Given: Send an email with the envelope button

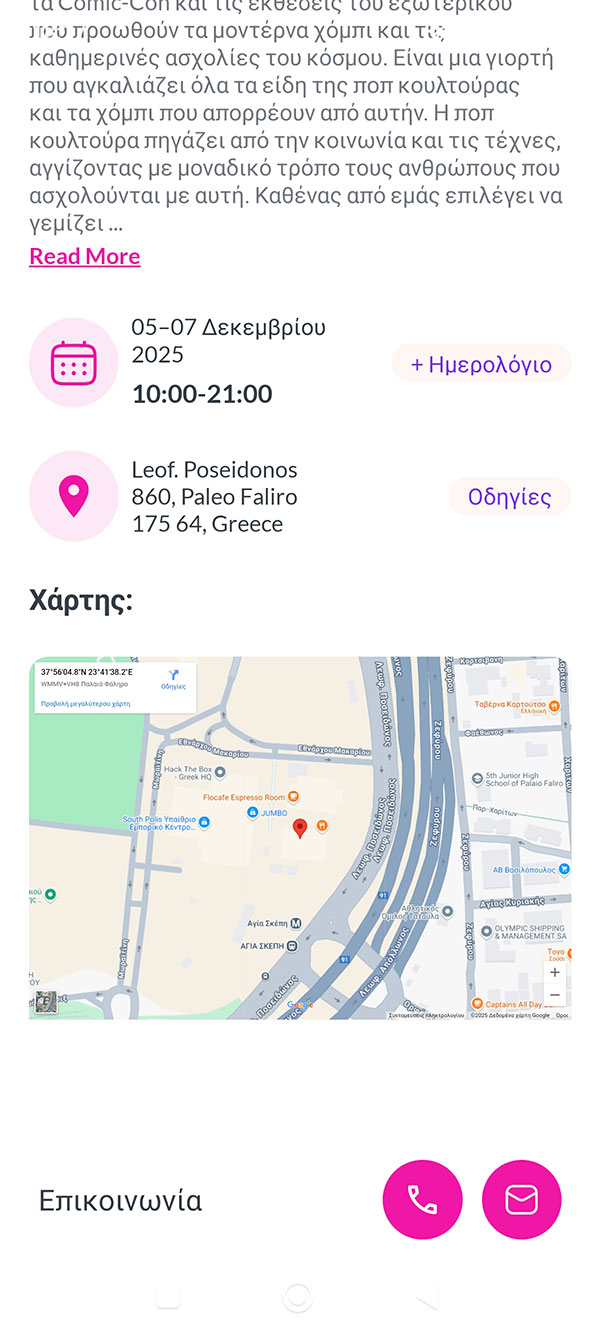Looking at the screenshot, I should pyautogui.click(x=522, y=1200).
